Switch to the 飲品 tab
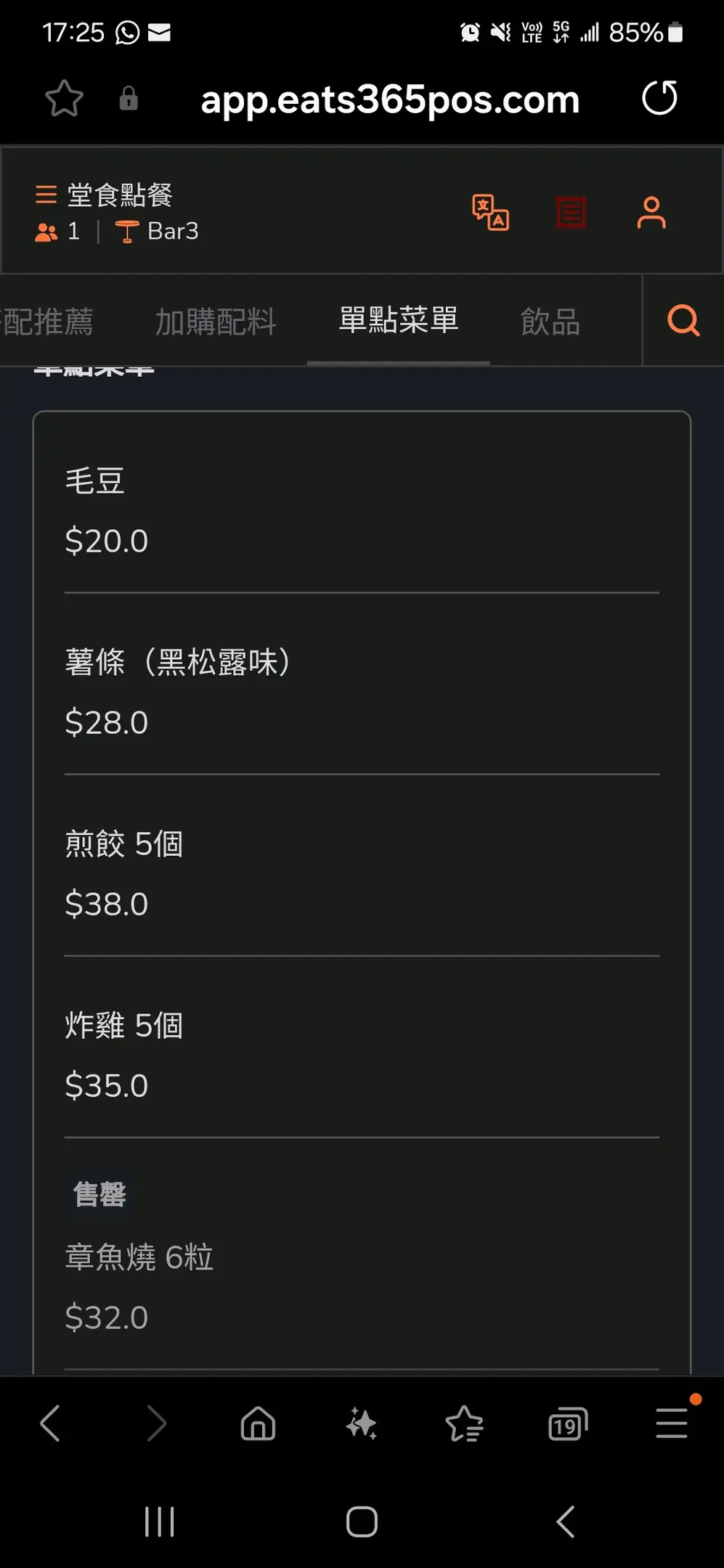Viewport: 724px width, 1568px height. click(550, 321)
